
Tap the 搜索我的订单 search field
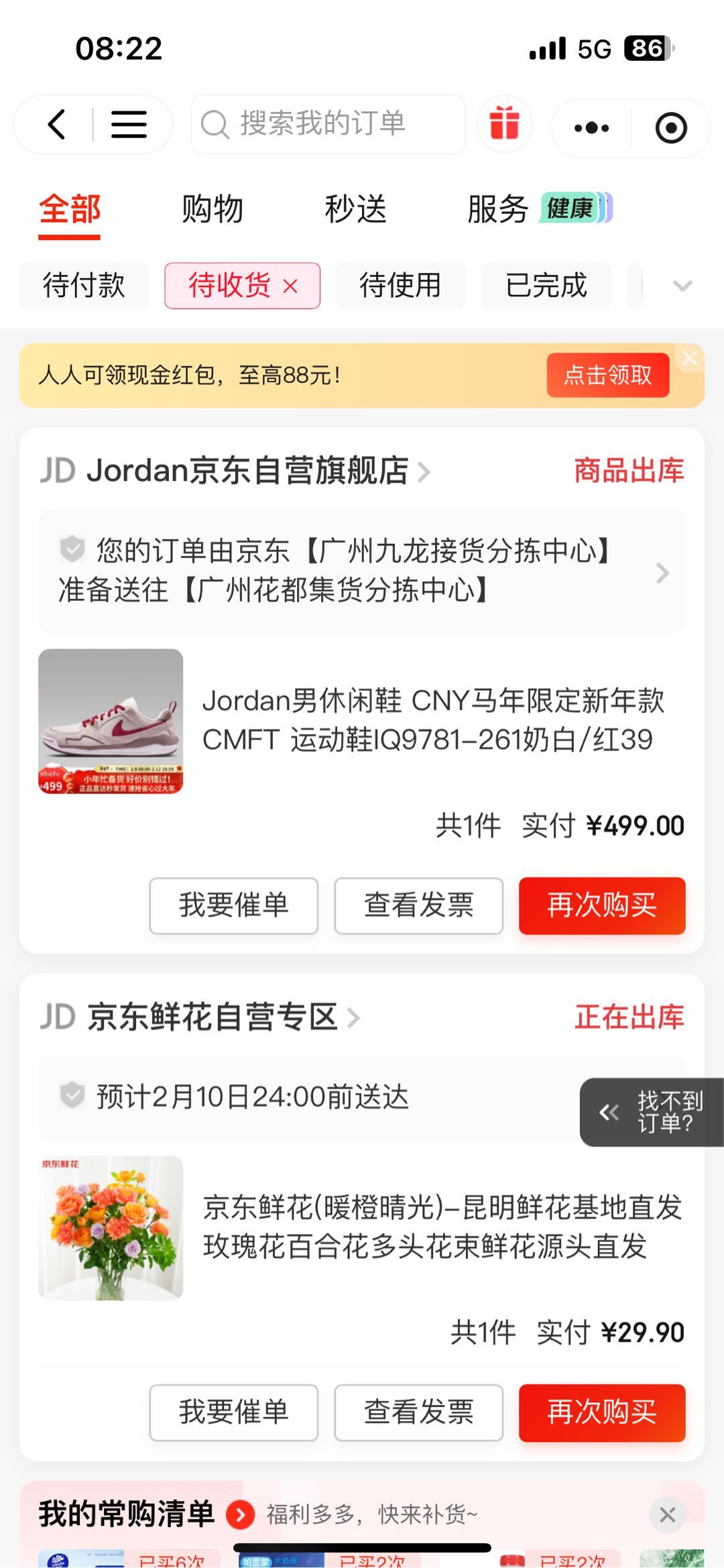328,125
